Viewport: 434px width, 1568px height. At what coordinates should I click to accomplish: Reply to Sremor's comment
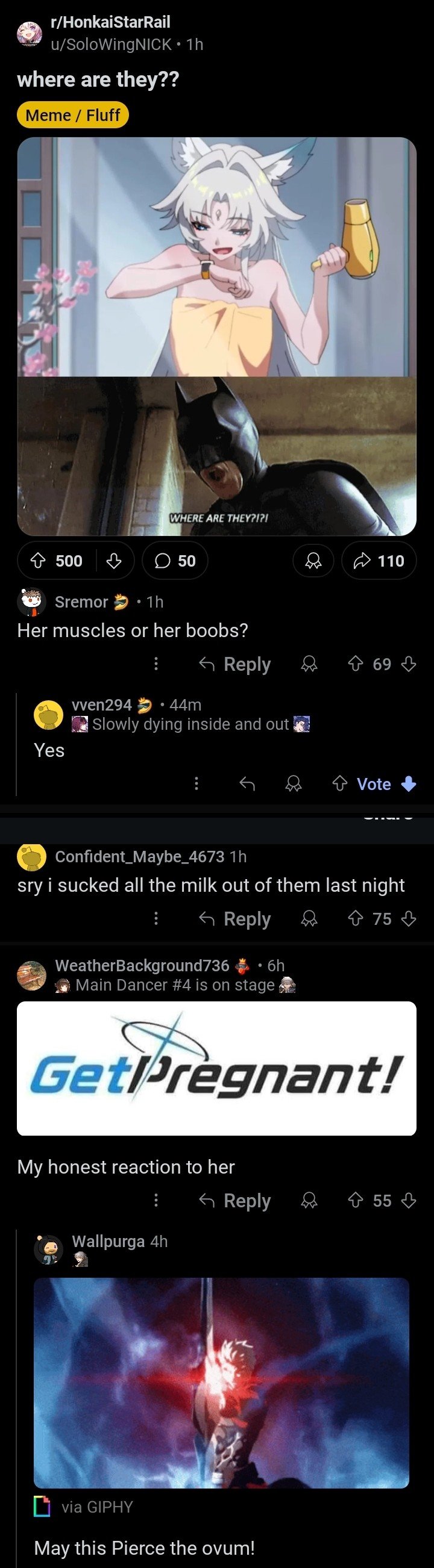(235, 664)
